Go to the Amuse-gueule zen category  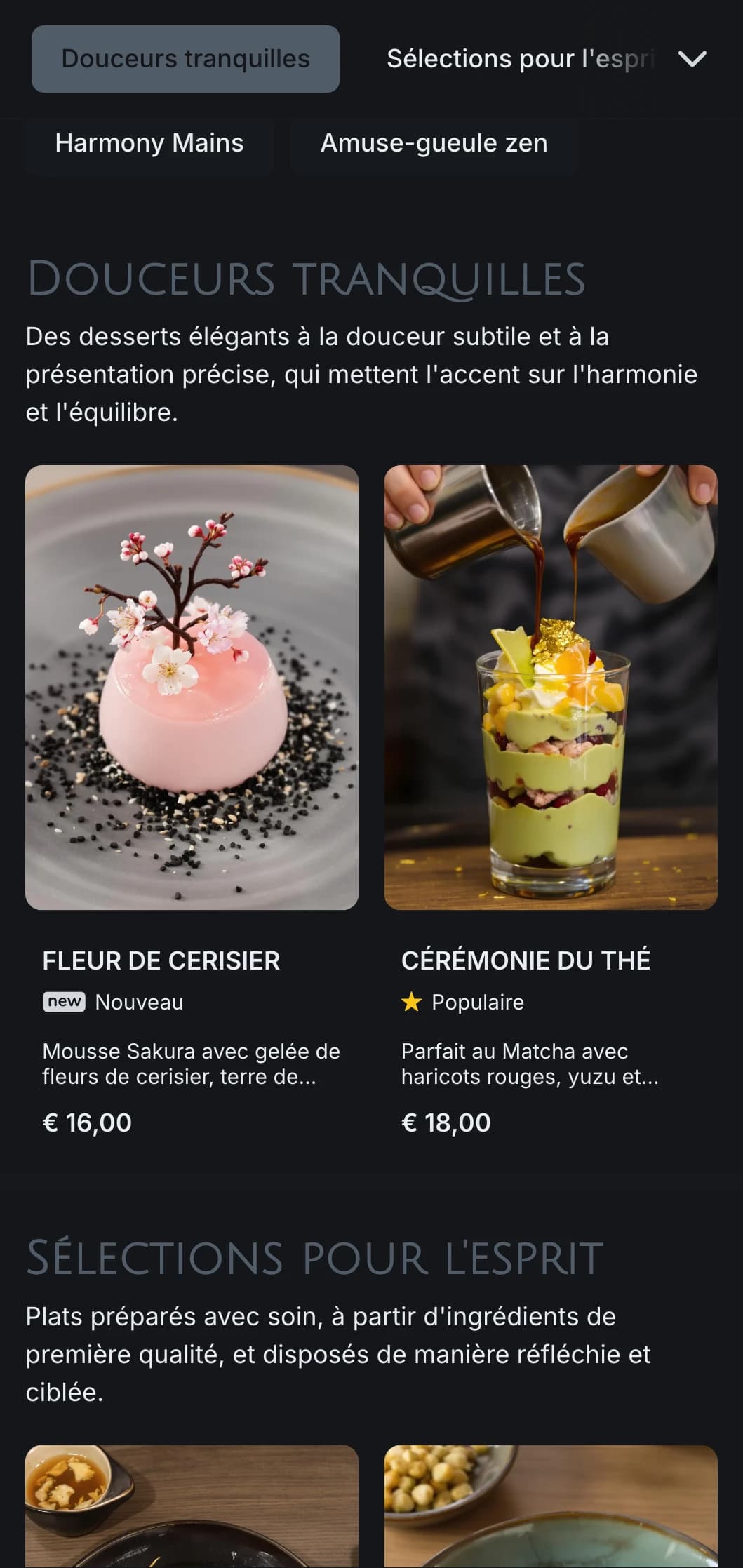(x=434, y=143)
